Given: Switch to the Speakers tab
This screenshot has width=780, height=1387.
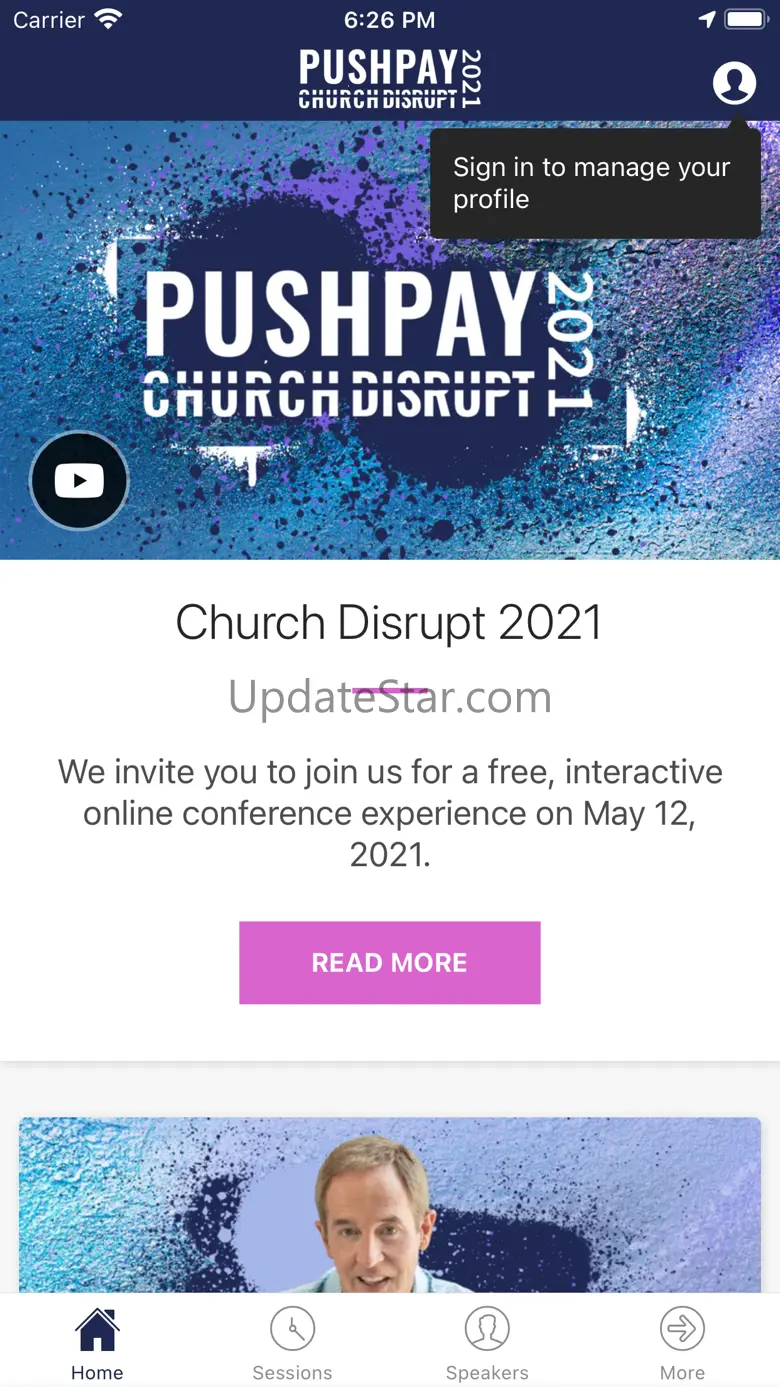Looking at the screenshot, I should [x=487, y=1345].
